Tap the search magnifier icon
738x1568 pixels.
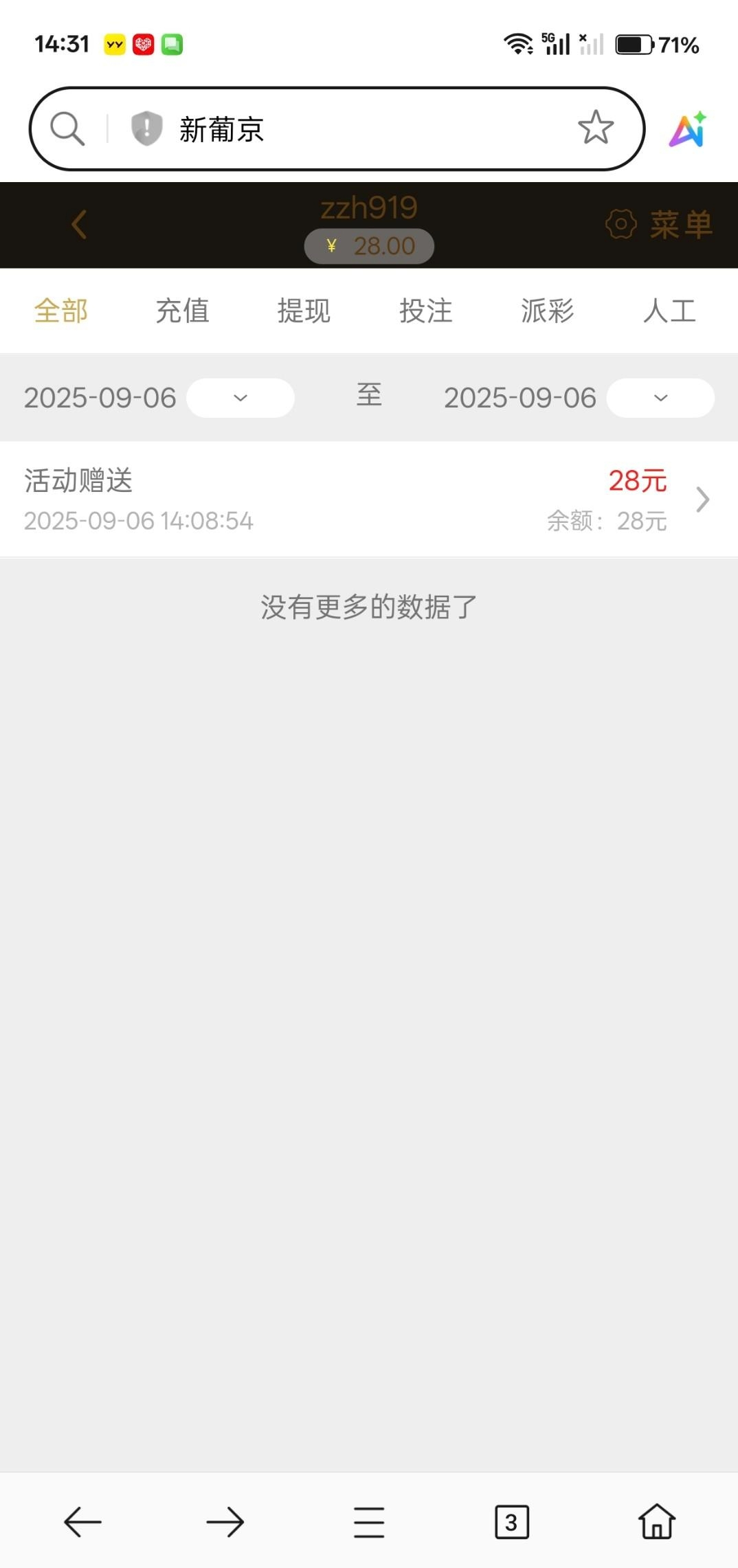click(67, 128)
